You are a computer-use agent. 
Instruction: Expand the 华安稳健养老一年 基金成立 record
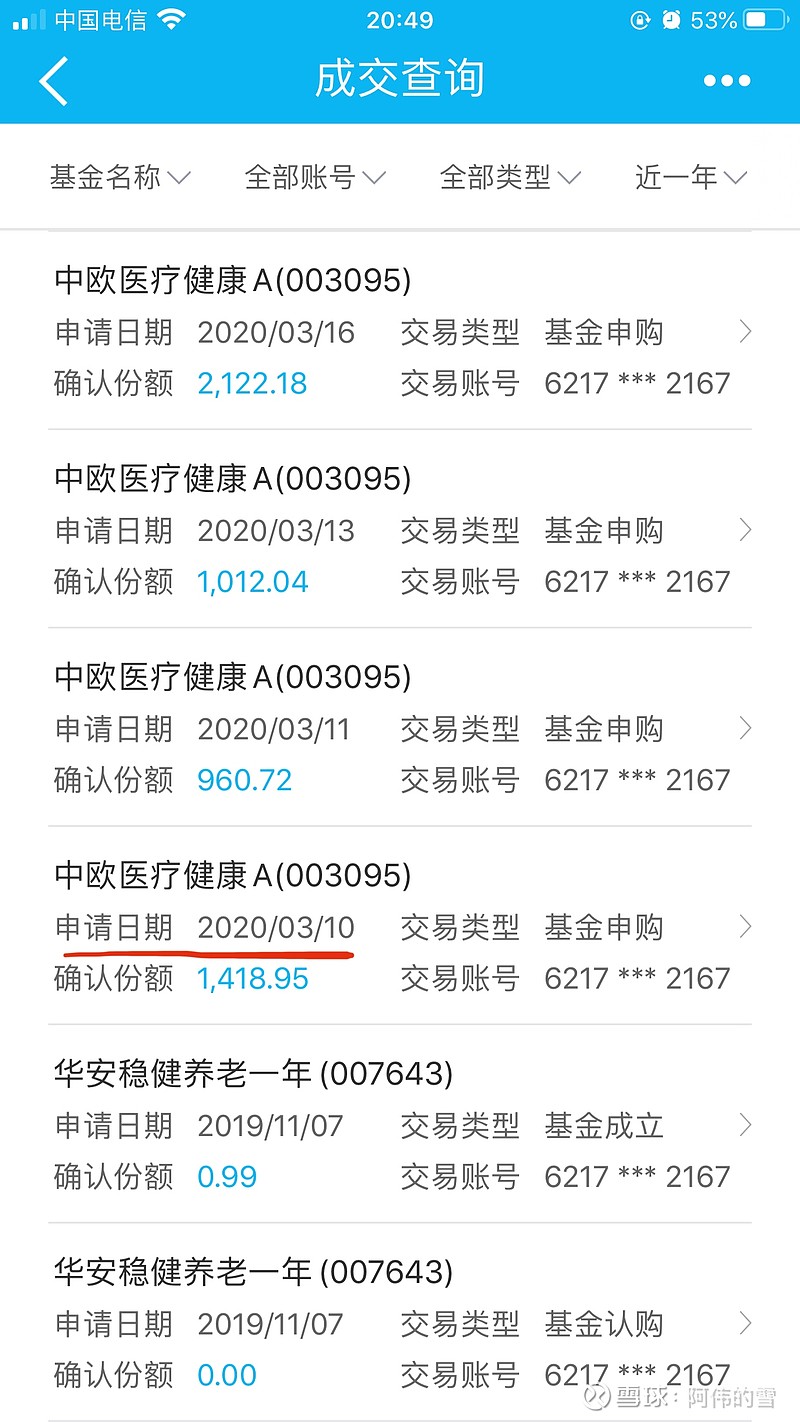pos(744,1126)
